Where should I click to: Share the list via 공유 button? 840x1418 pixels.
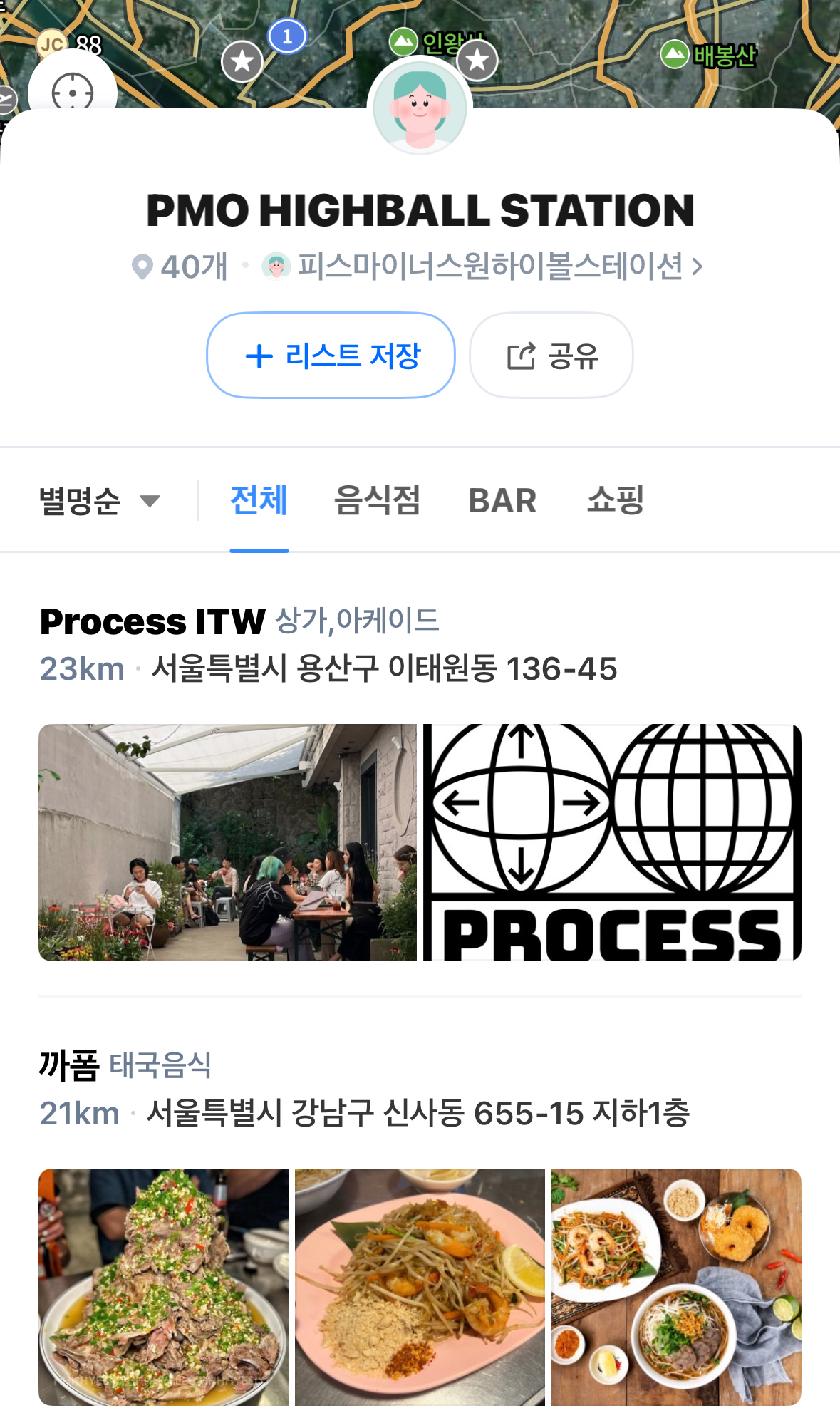(551, 355)
